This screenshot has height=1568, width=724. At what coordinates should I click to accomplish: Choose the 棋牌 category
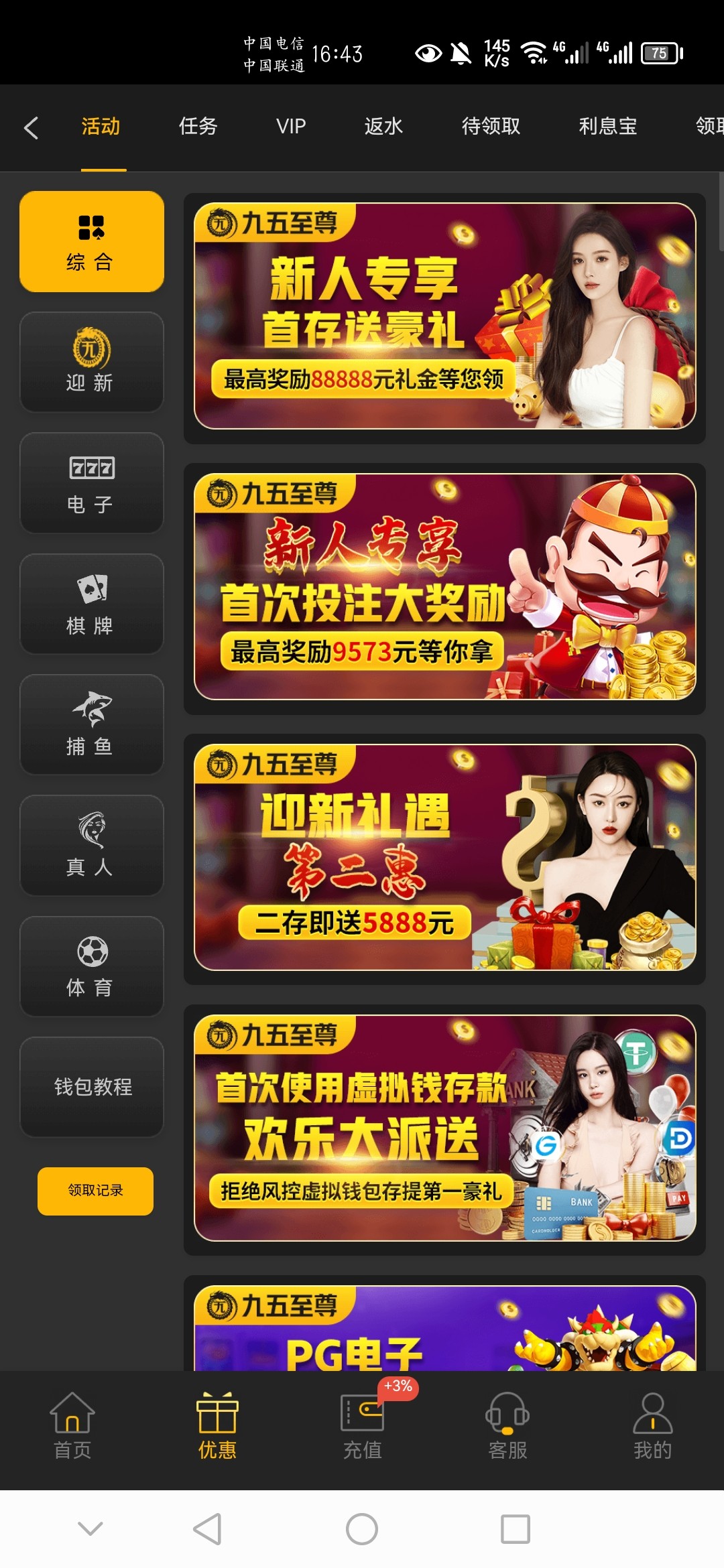(92, 604)
